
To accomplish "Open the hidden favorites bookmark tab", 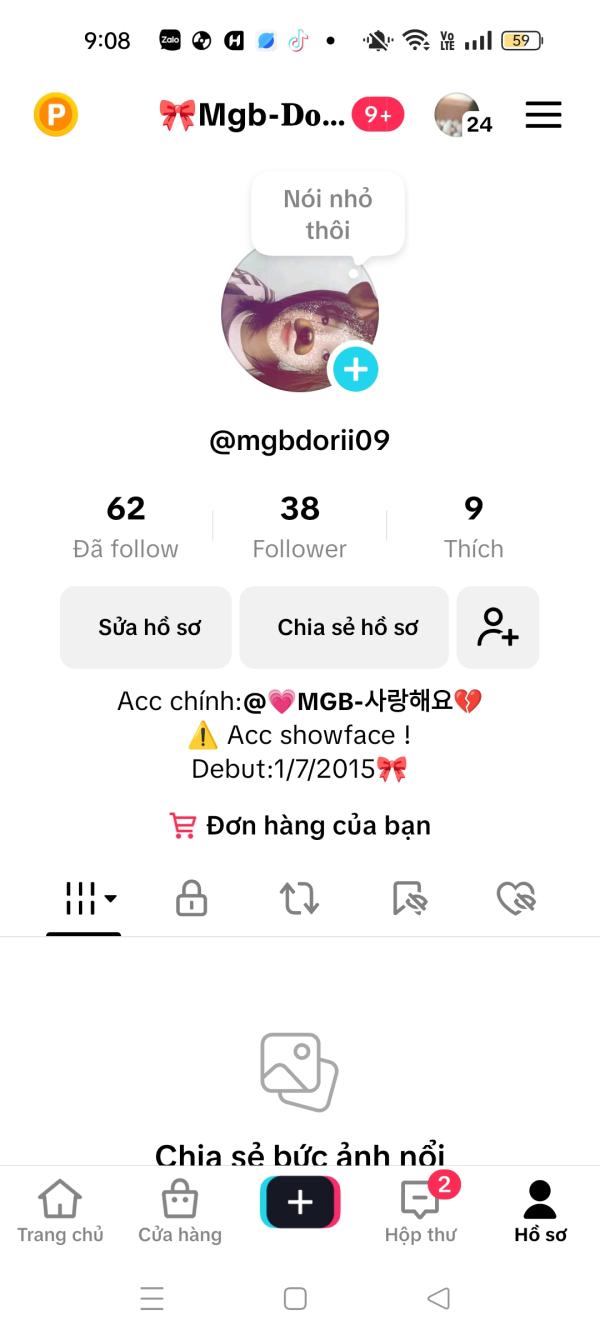I will click(x=408, y=899).
